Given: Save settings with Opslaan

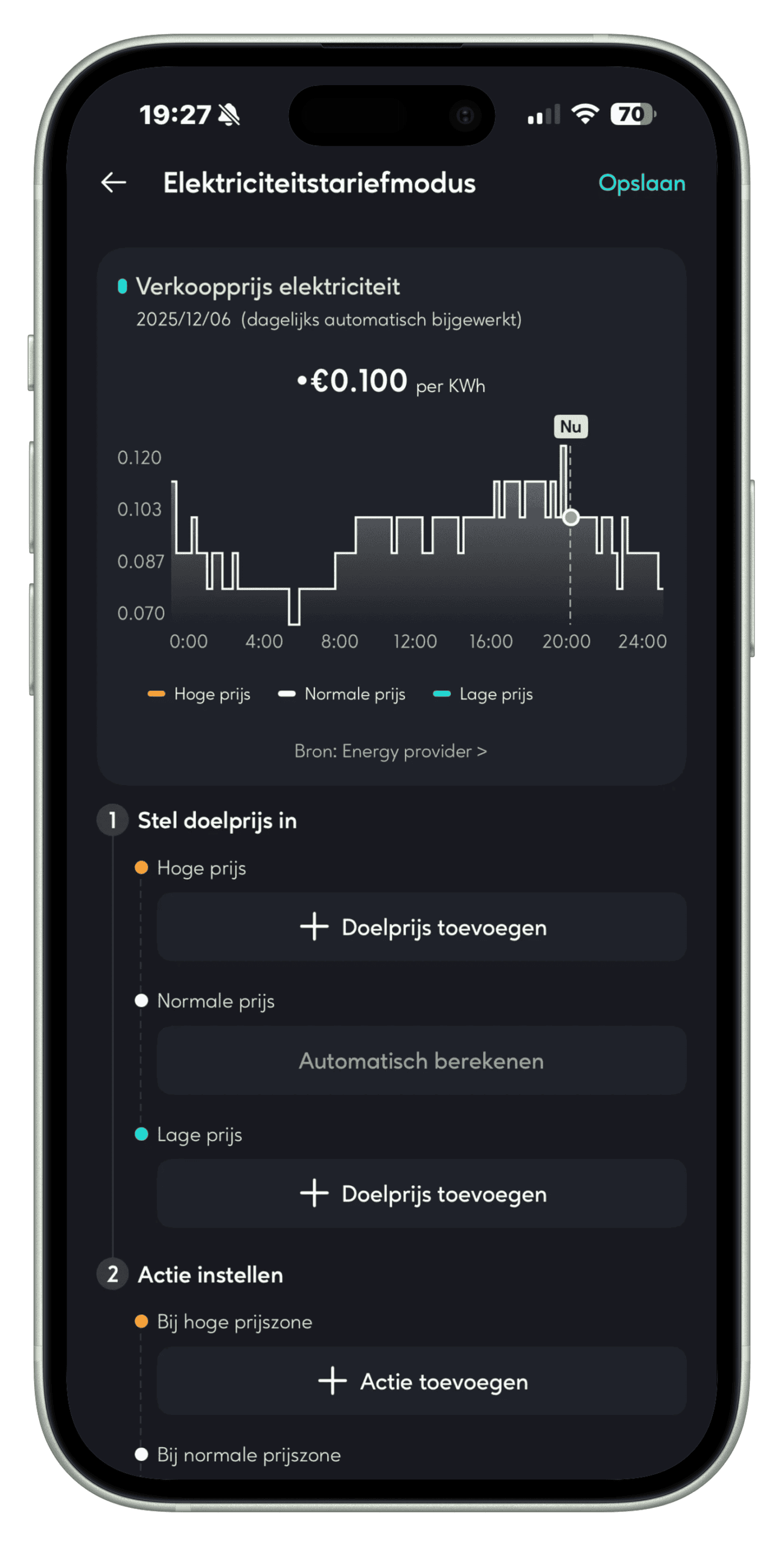Looking at the screenshot, I should [x=641, y=183].
